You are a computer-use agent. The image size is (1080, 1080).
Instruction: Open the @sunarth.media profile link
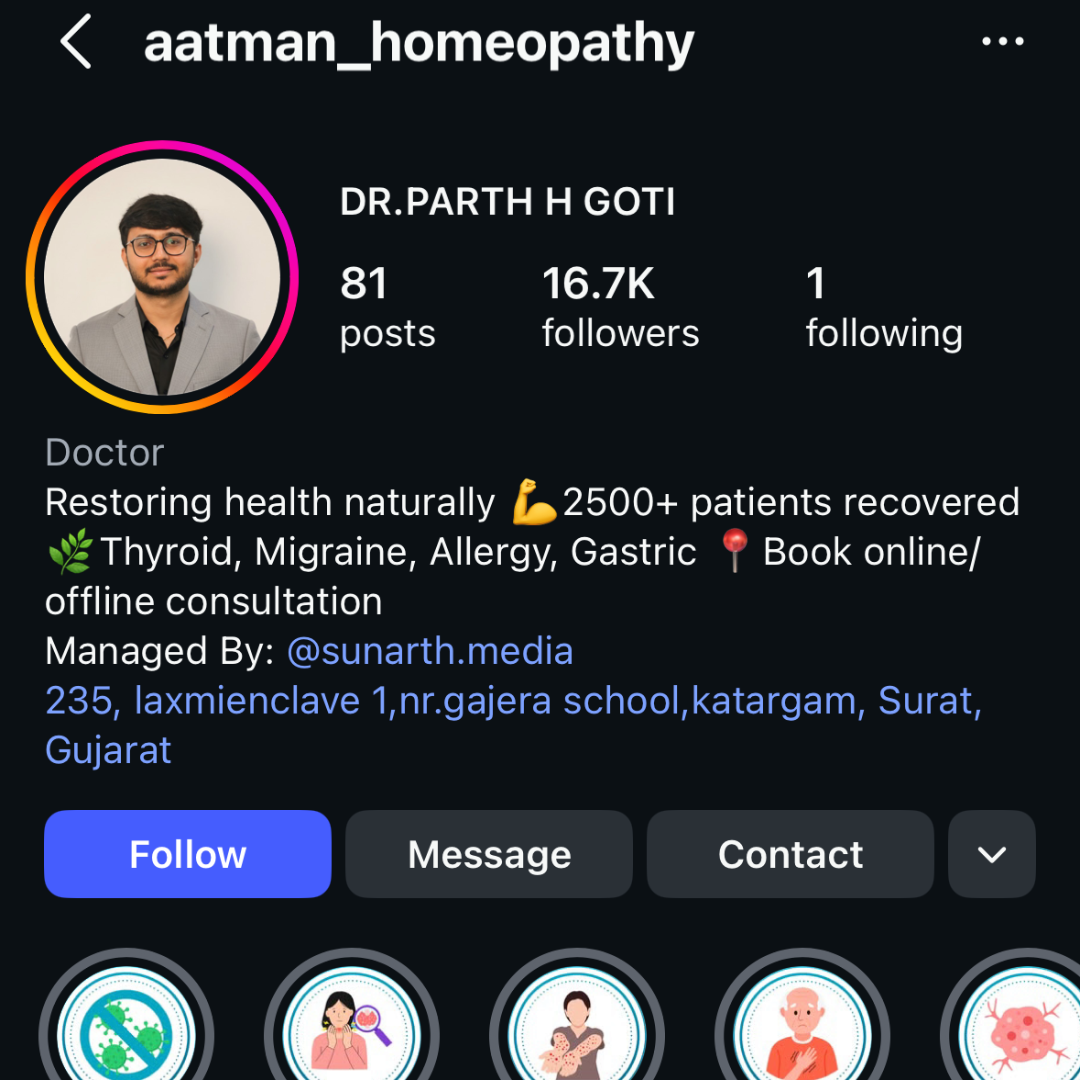(430, 652)
